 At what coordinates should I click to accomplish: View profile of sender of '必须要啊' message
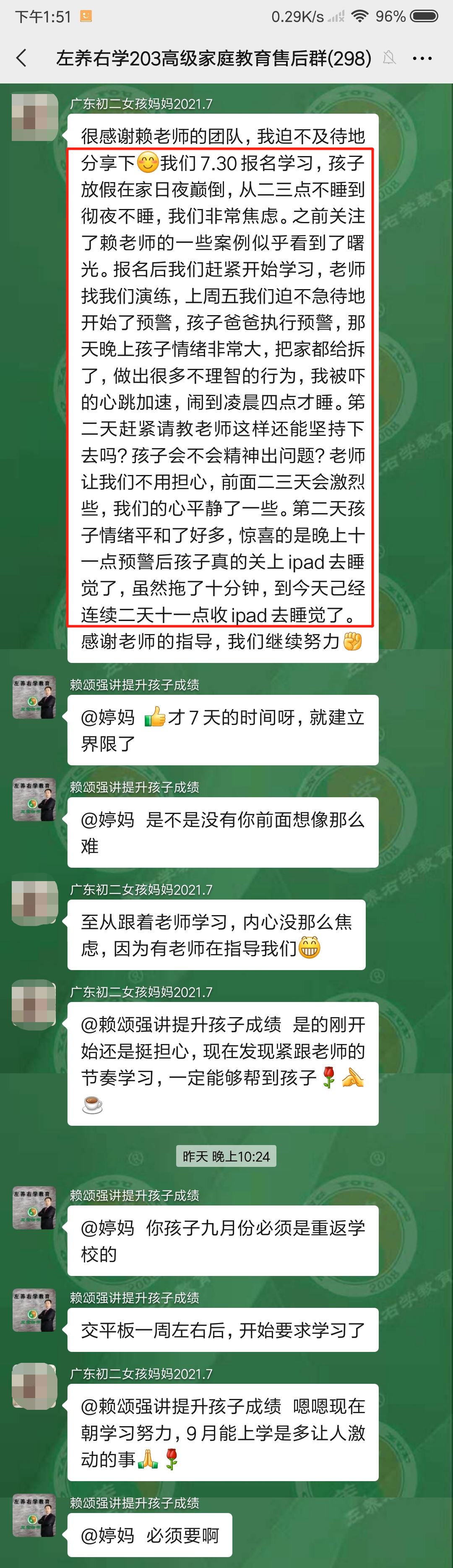click(x=35, y=1514)
